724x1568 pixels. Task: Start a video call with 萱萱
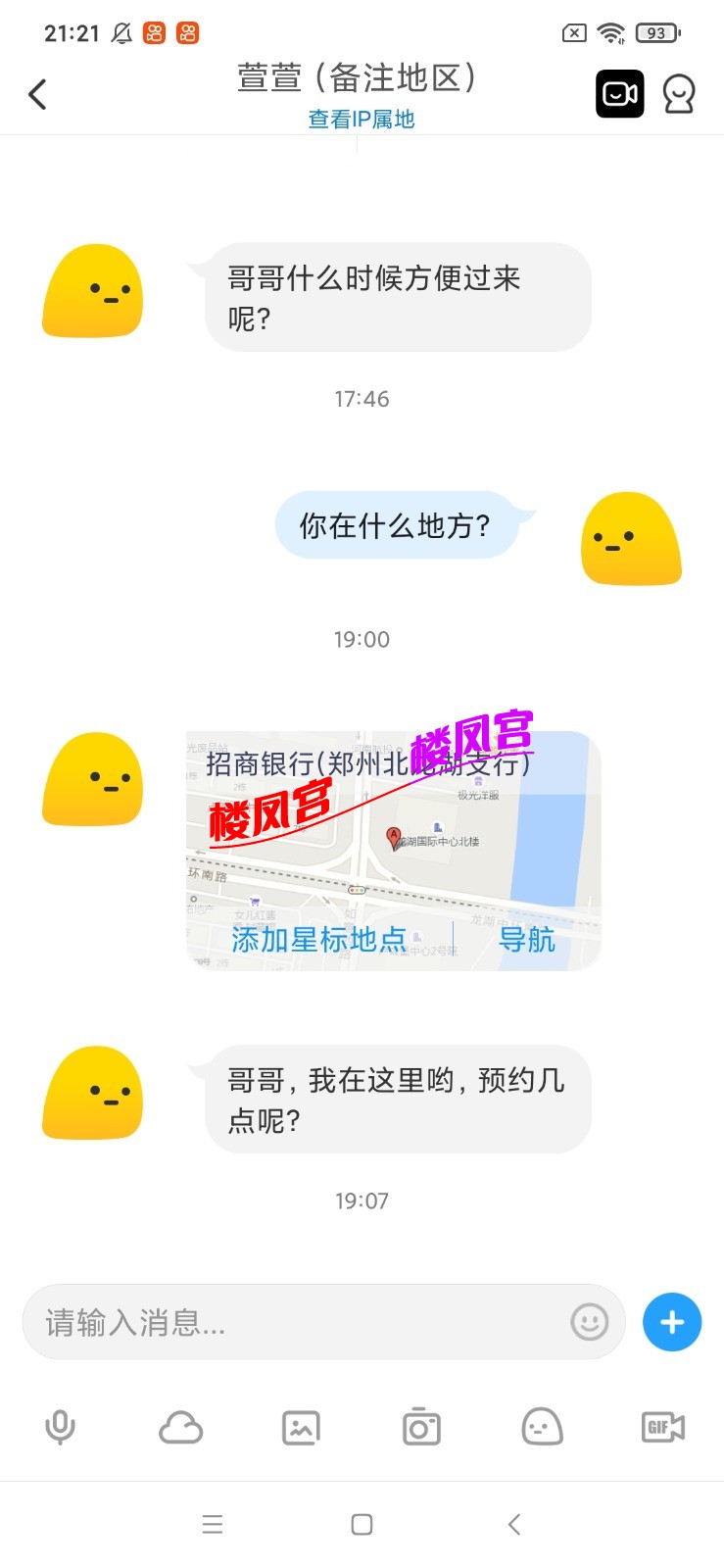(619, 92)
